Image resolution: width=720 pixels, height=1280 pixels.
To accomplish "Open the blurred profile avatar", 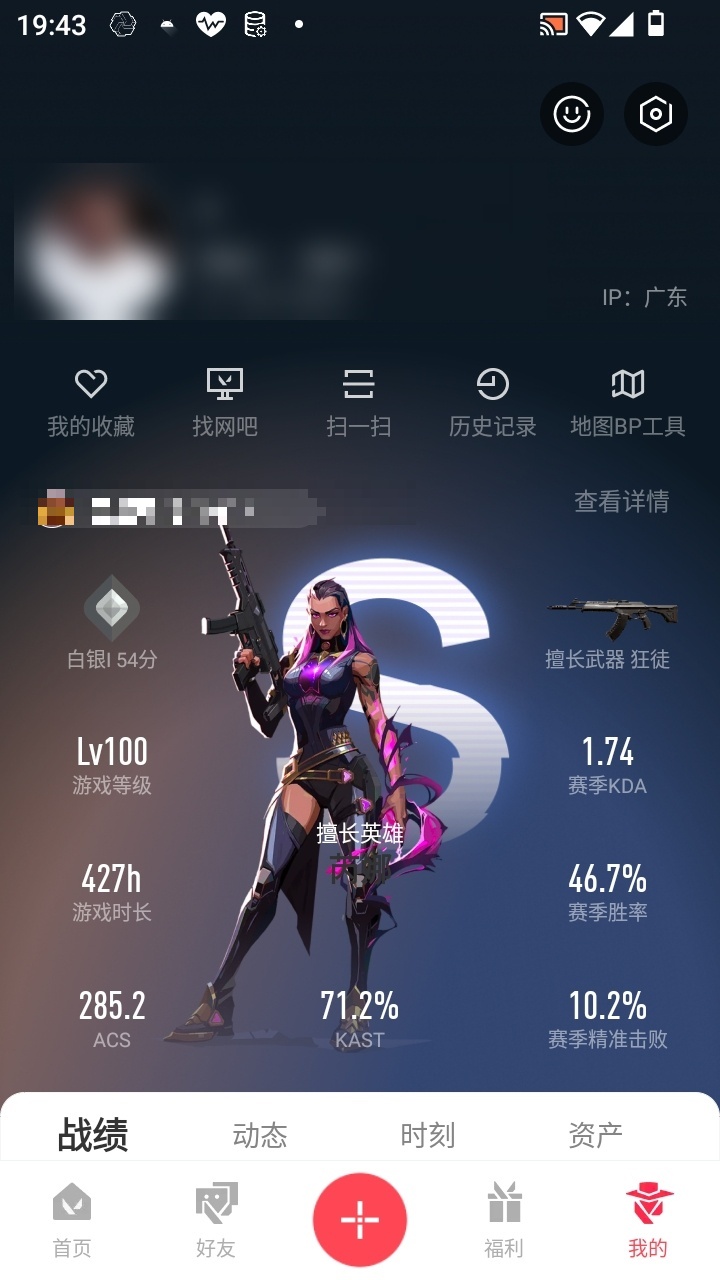I will [95, 243].
